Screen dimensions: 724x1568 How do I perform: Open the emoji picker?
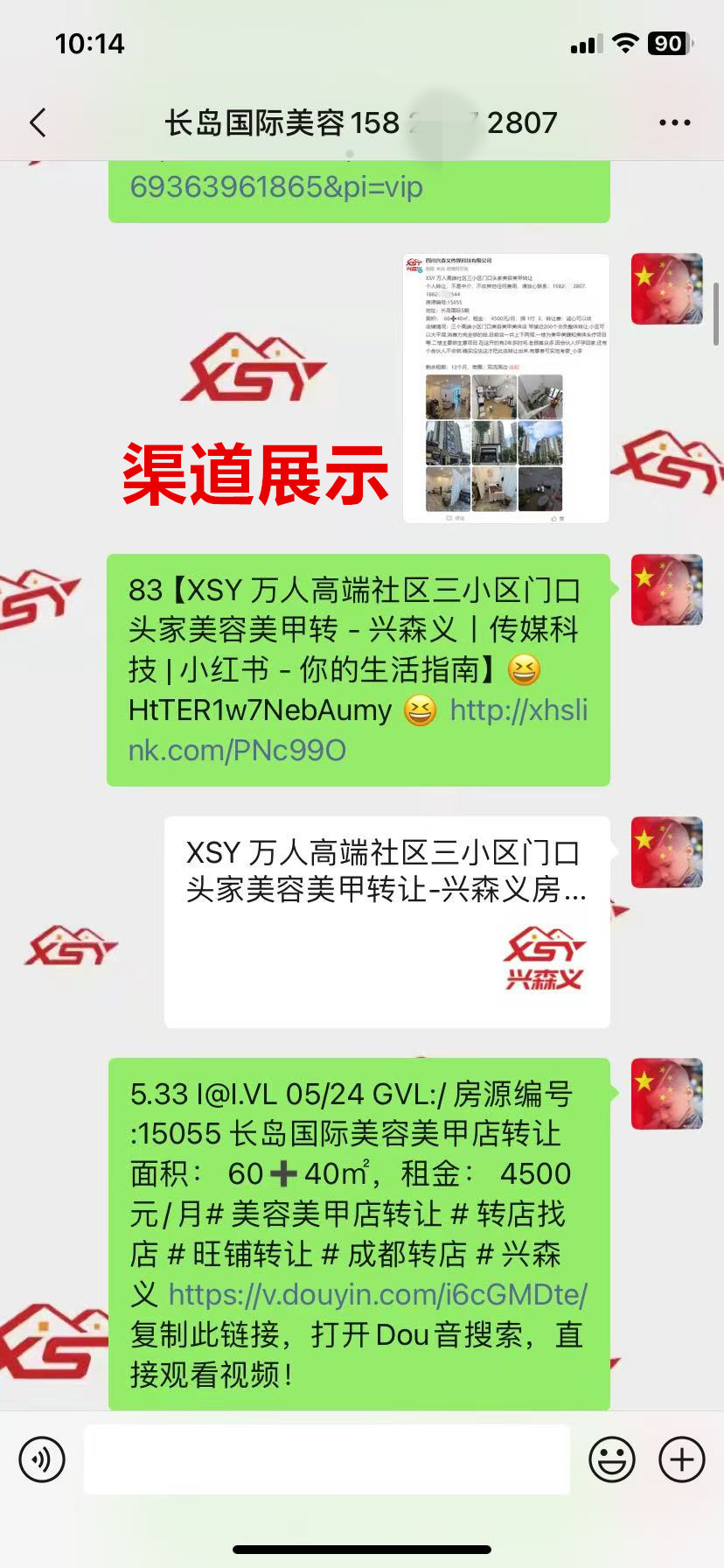click(612, 1459)
